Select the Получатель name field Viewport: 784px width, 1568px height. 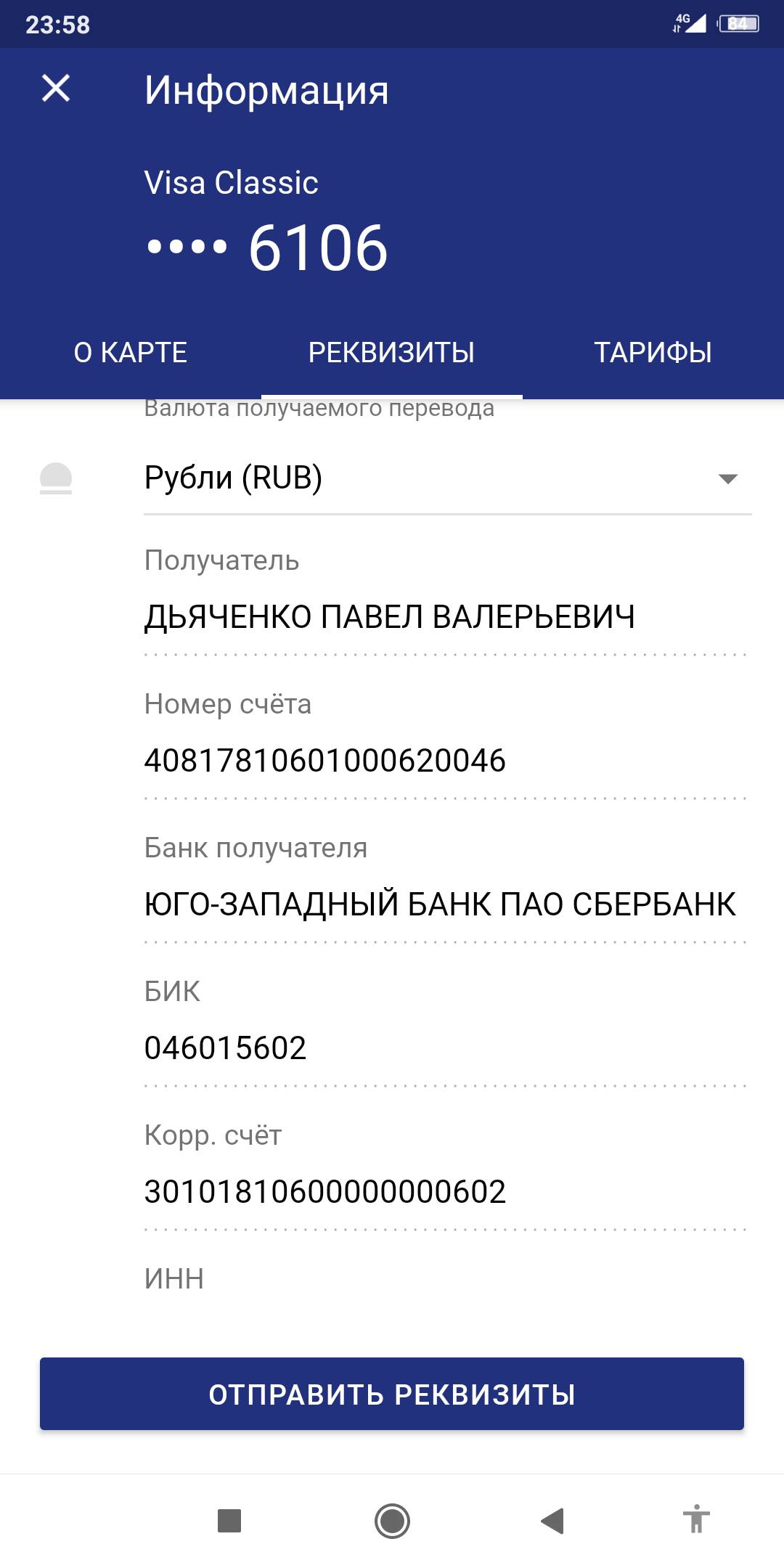tap(391, 615)
